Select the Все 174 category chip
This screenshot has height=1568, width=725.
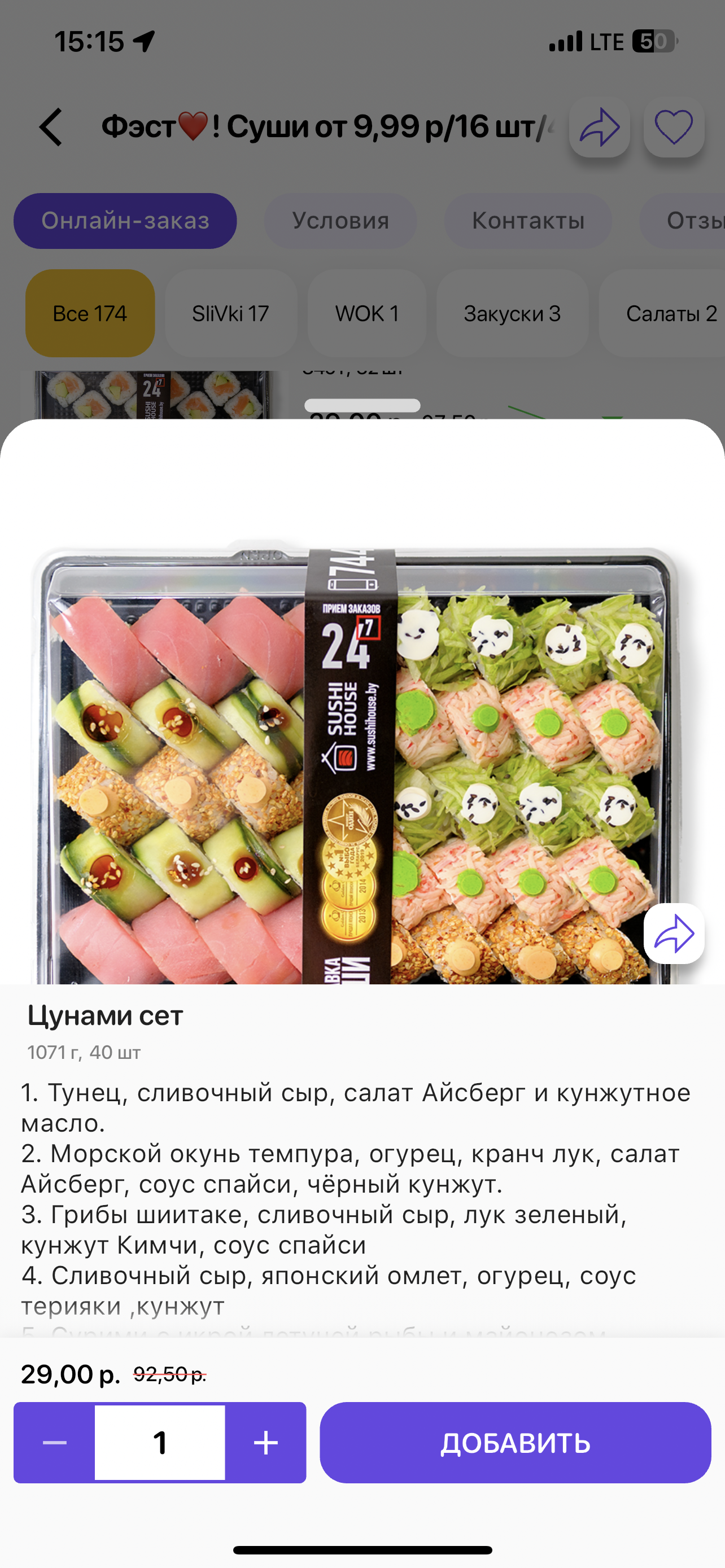click(90, 313)
